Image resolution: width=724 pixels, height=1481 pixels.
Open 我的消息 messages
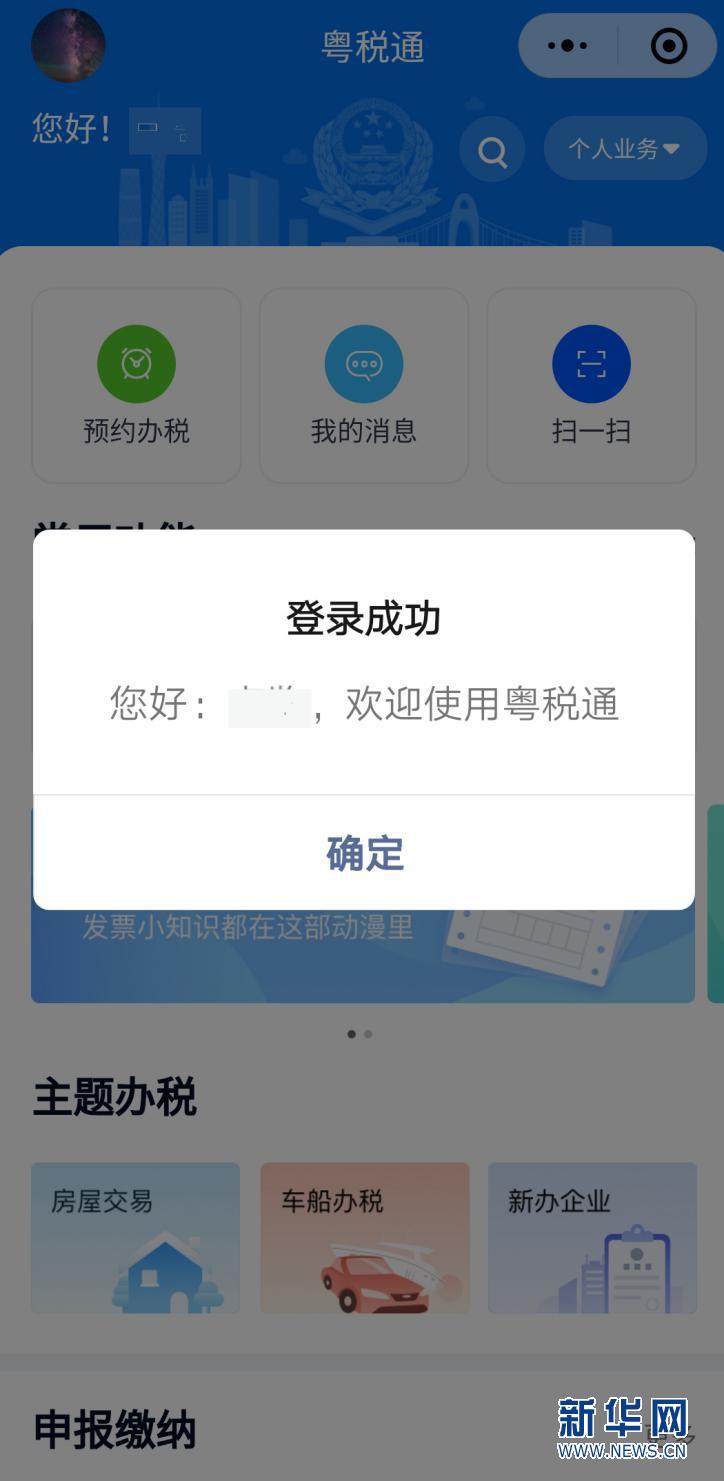363,385
